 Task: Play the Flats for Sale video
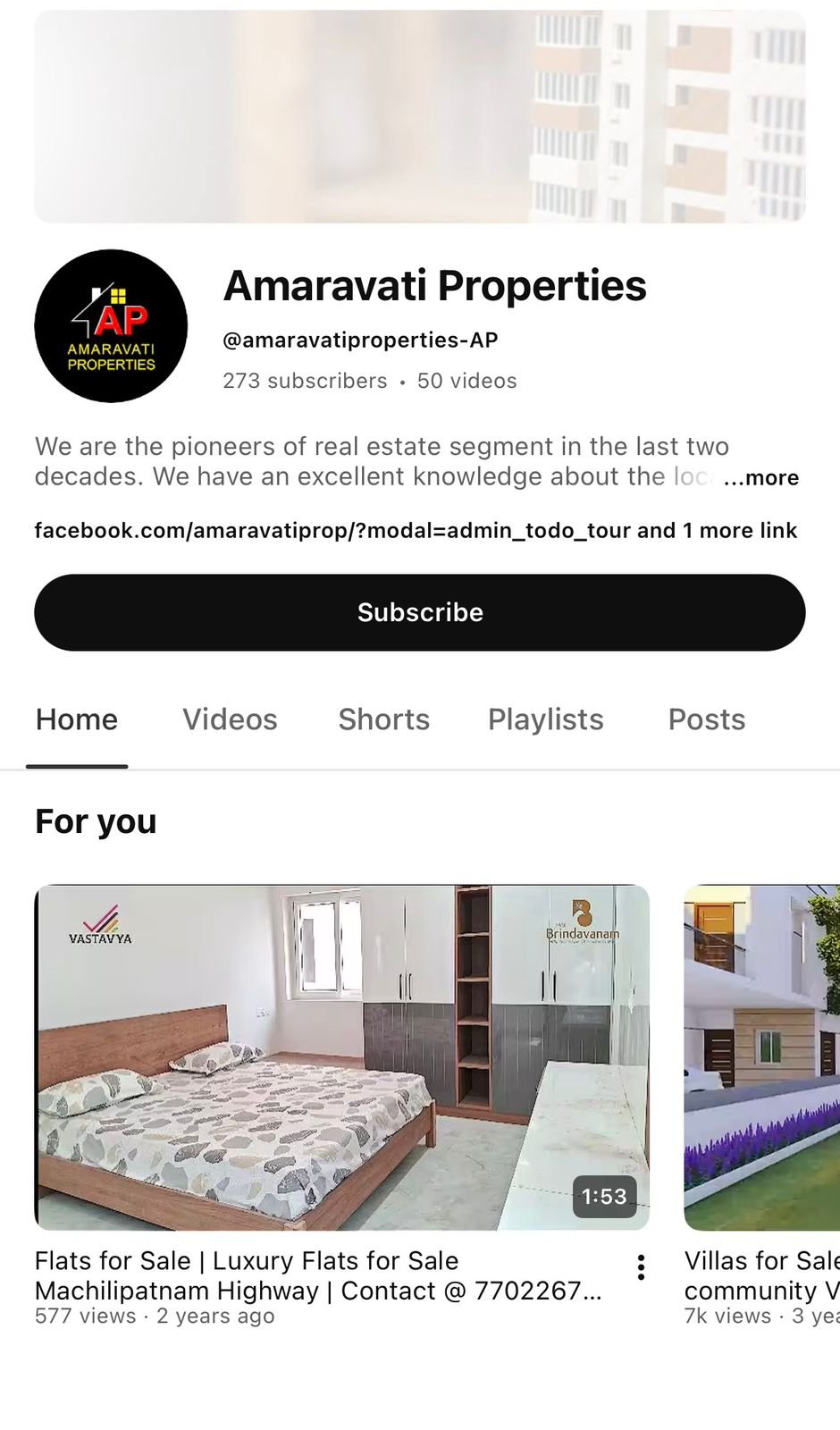[341, 1056]
